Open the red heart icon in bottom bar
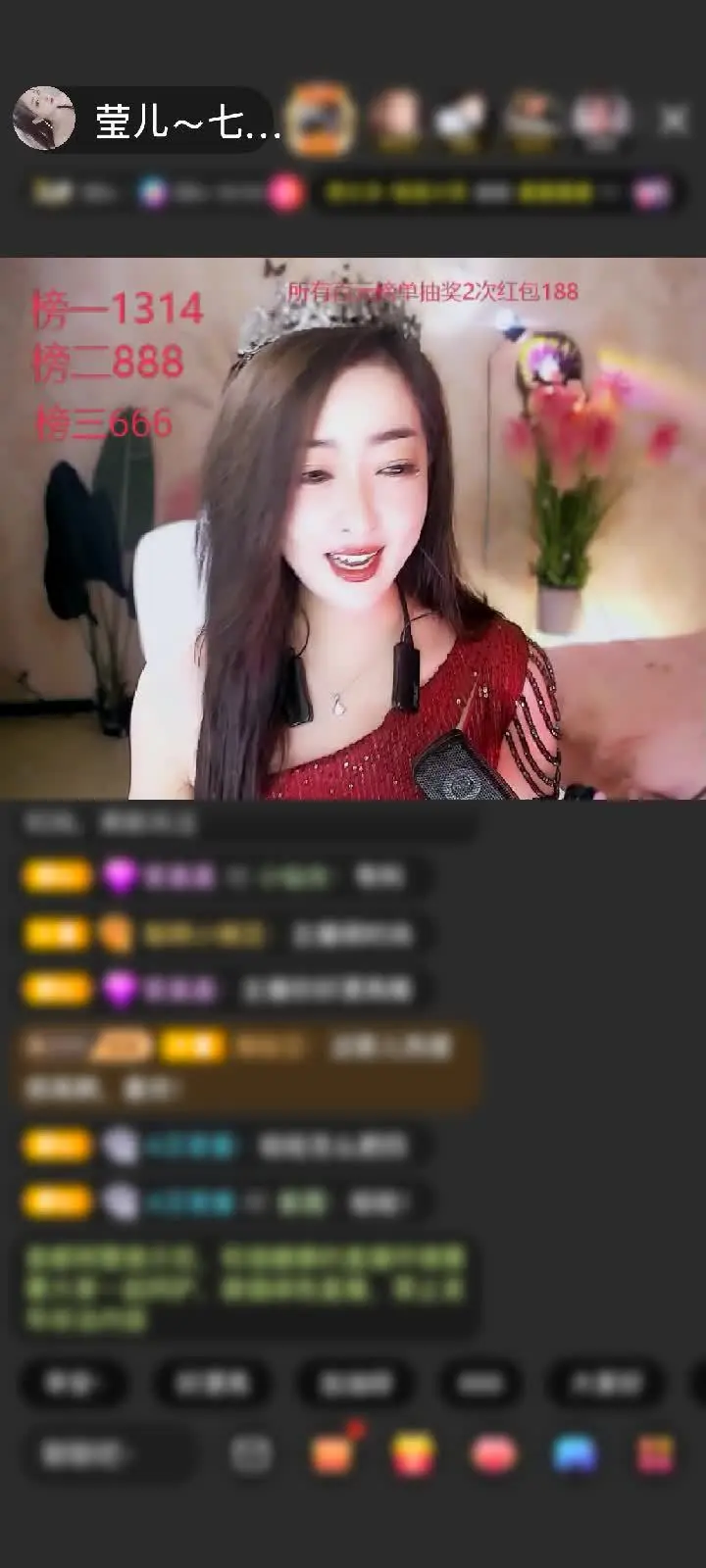Viewport: 706px width, 1568px height. (494, 1454)
